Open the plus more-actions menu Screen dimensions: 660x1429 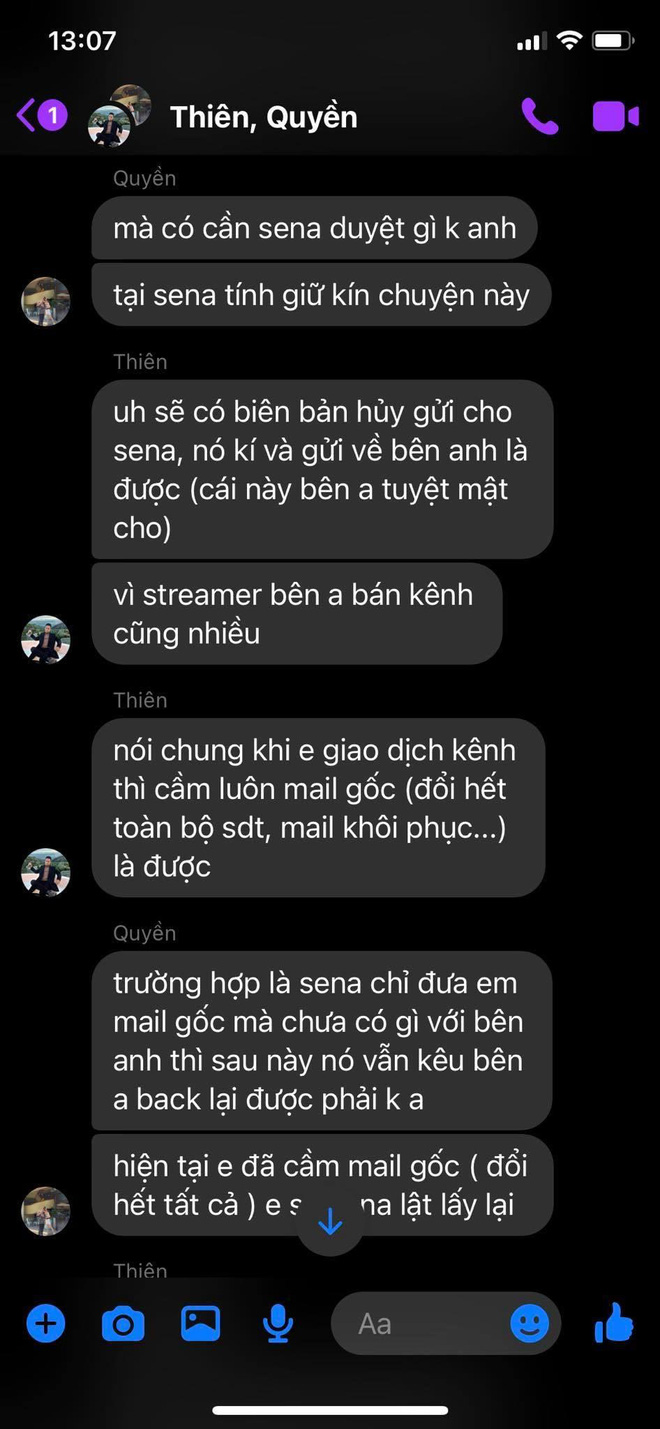(x=45, y=1325)
